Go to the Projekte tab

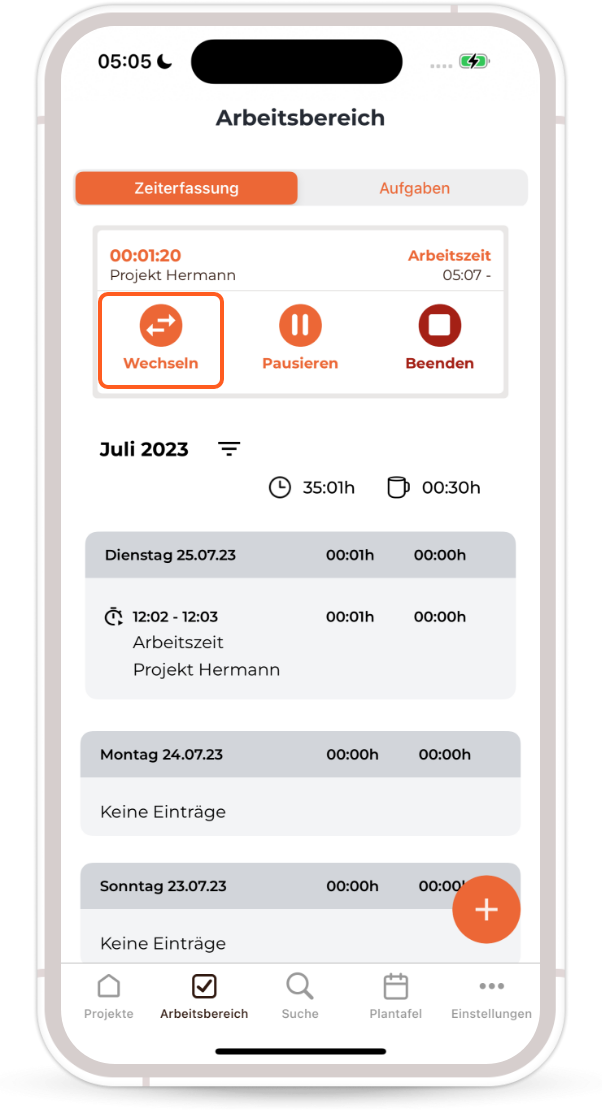pyautogui.click(x=109, y=996)
